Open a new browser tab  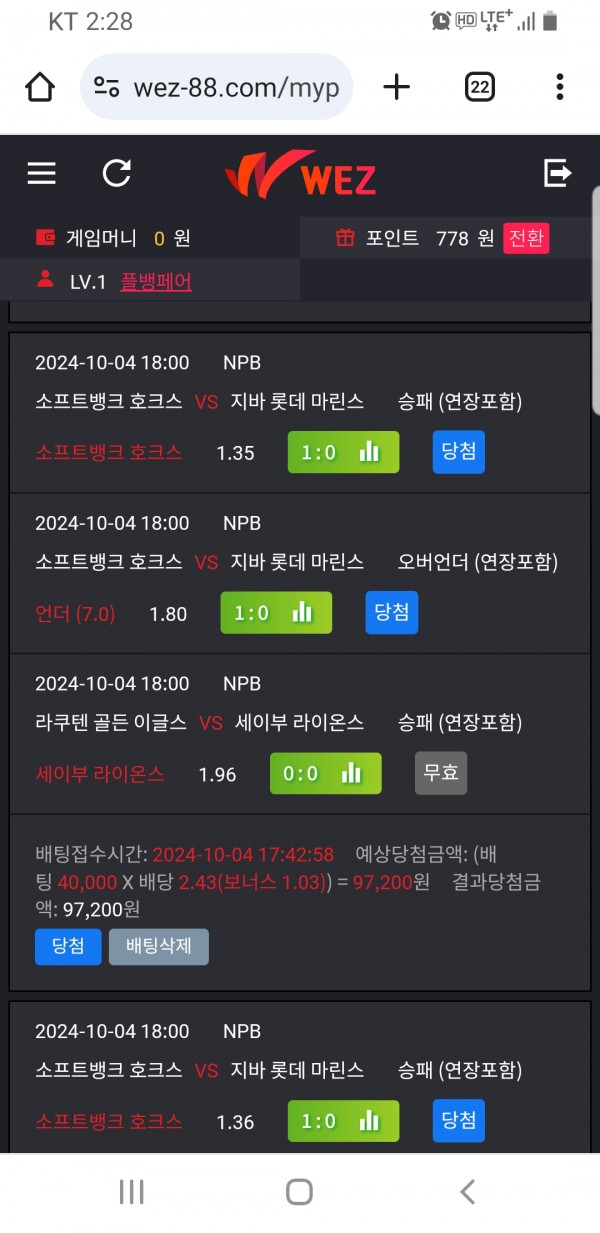click(397, 87)
